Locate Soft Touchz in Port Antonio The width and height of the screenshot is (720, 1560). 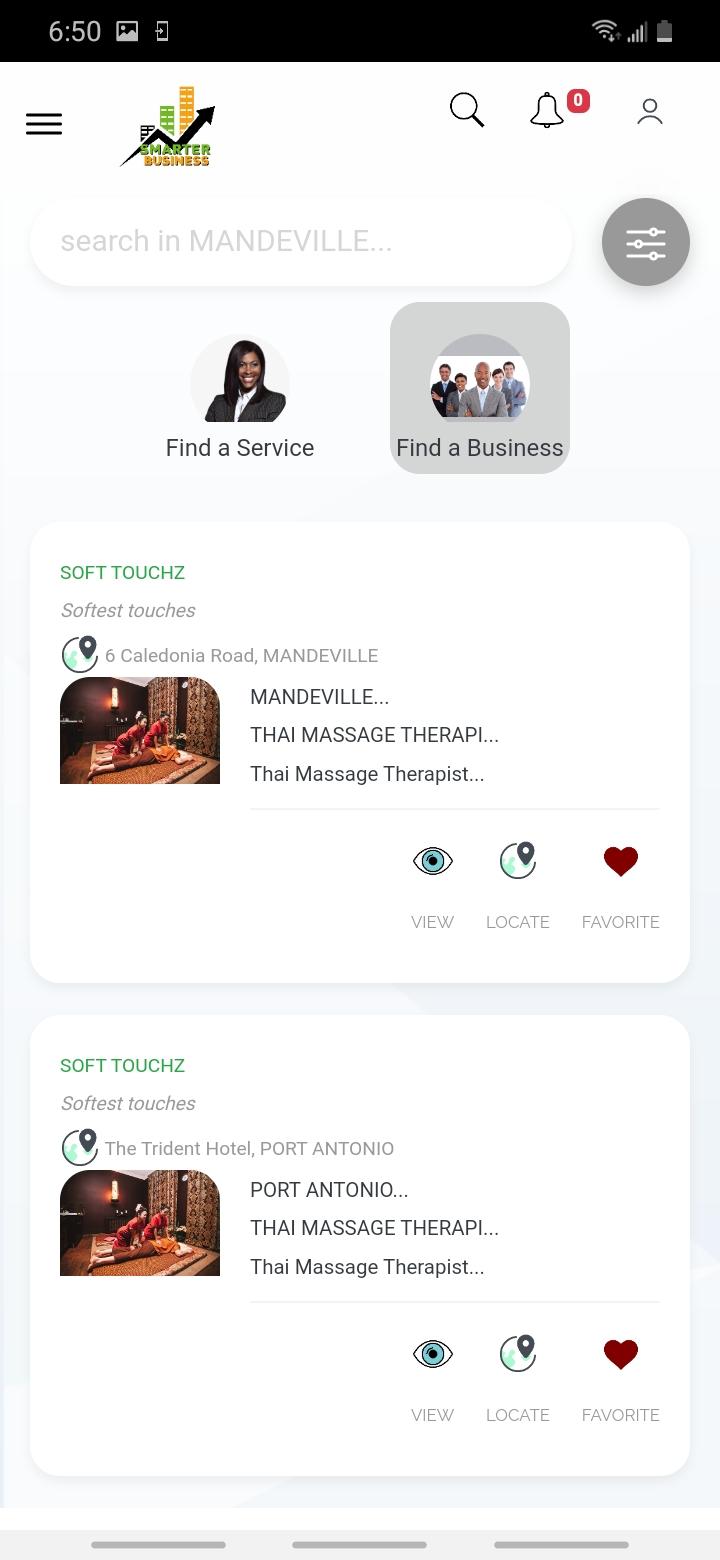tap(518, 1373)
